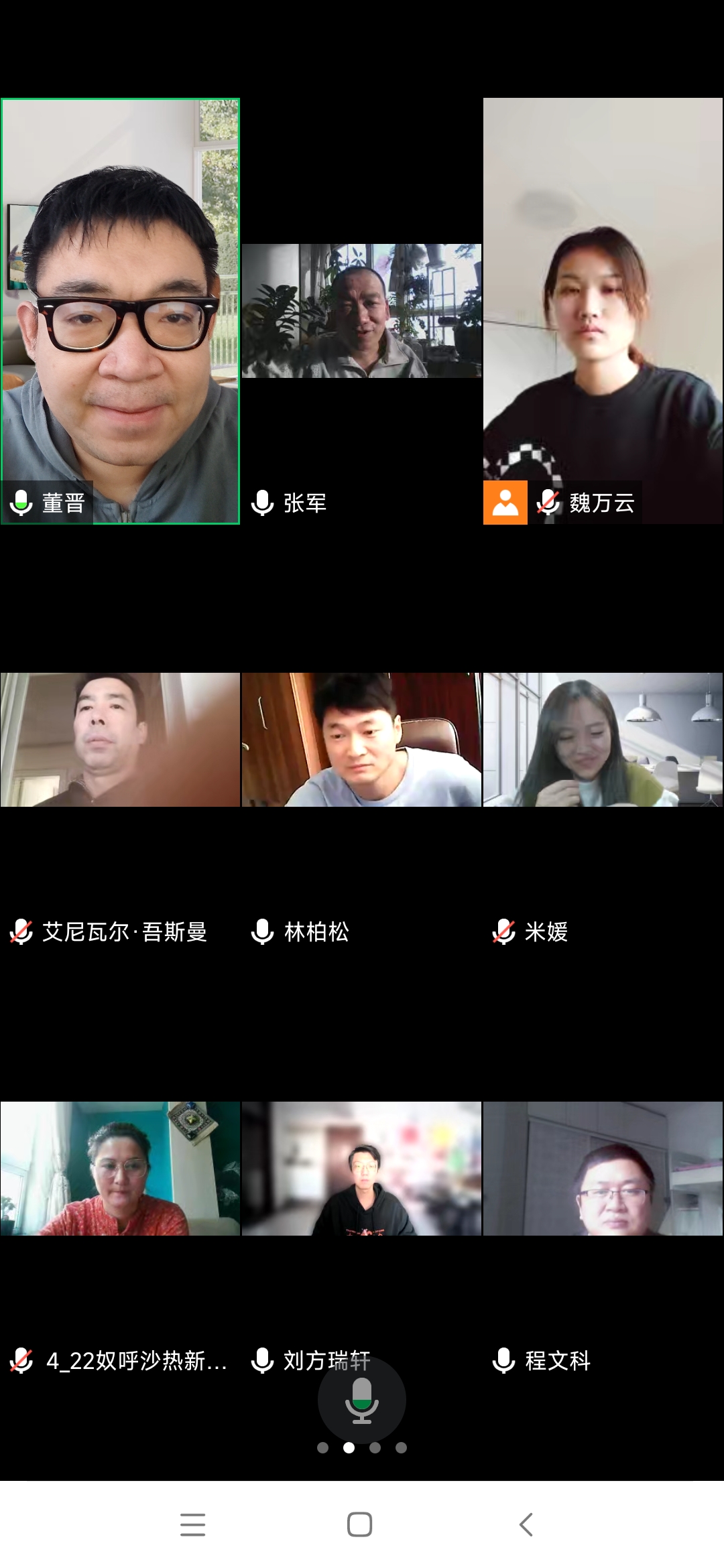Tap 程文科's video tile
The height and width of the screenshot is (1568, 724).
tap(603, 1169)
